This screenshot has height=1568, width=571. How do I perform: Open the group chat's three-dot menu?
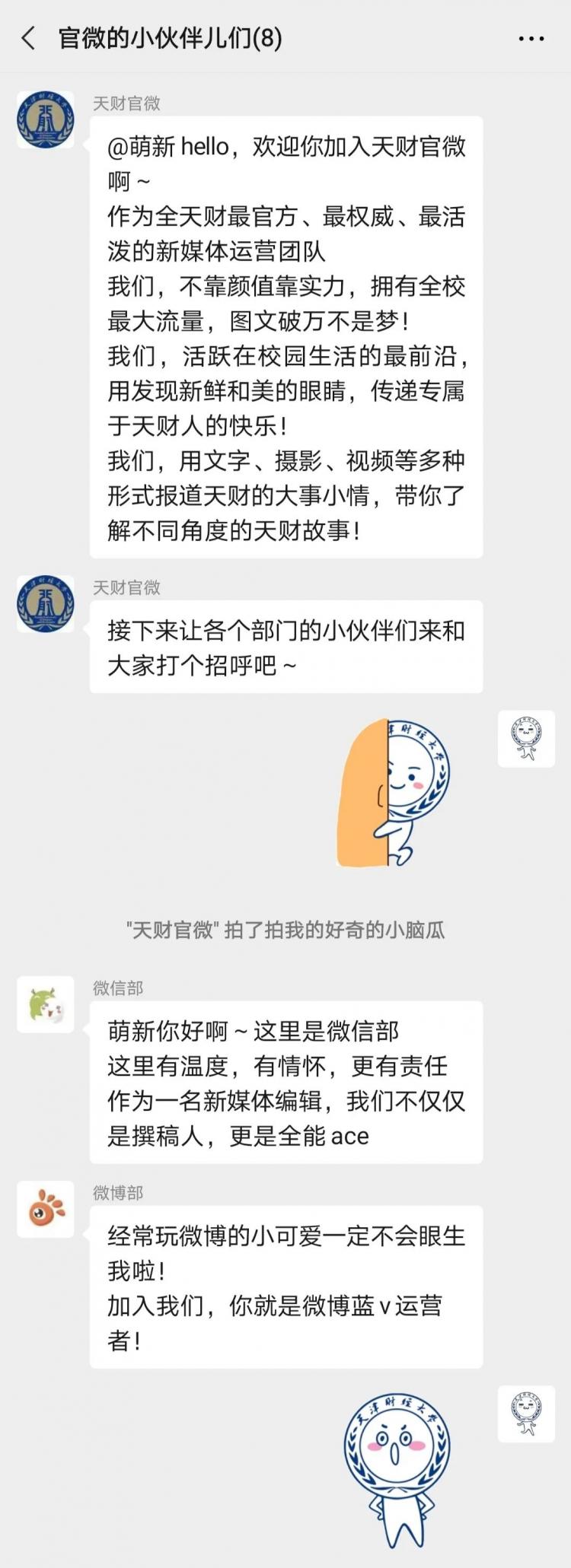pos(531,39)
